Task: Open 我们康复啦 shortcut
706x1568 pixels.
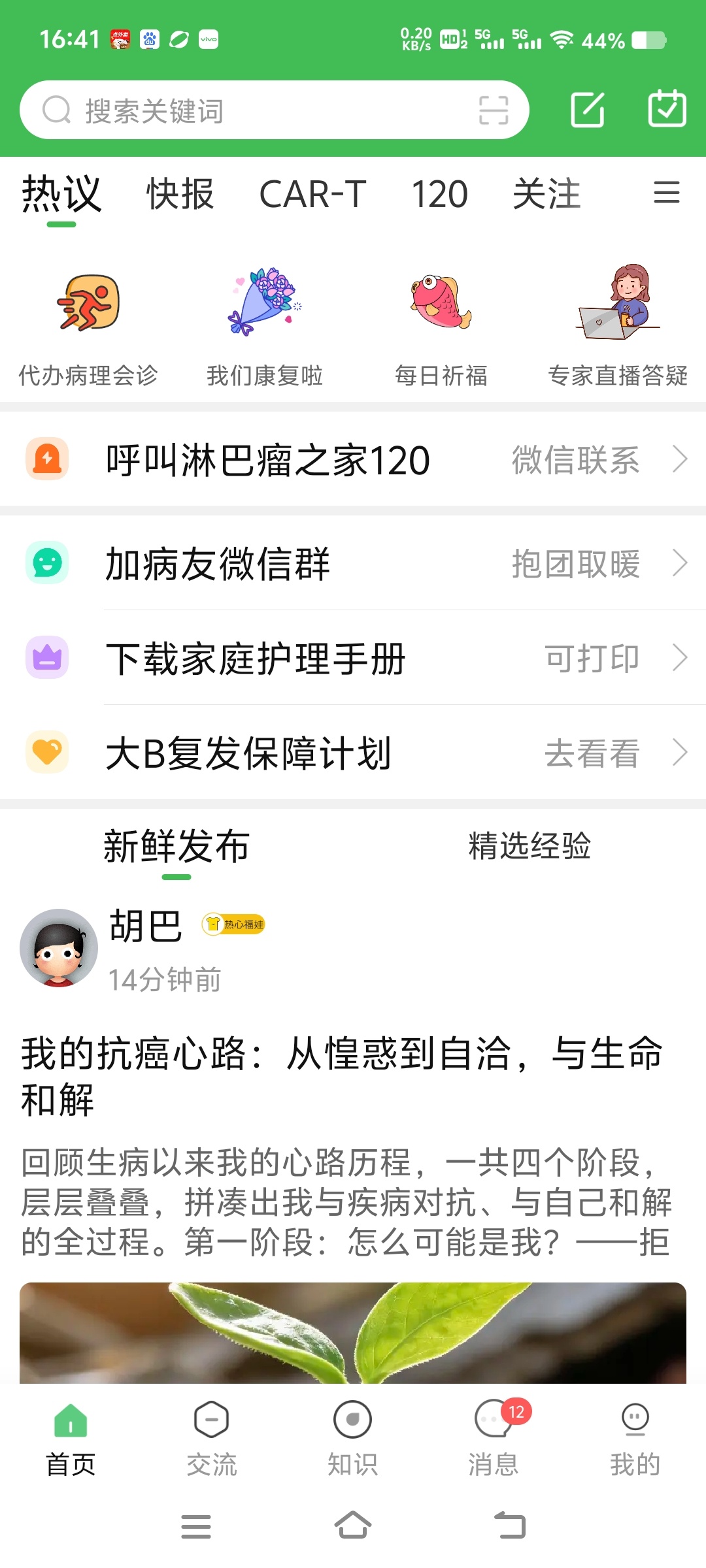Action: [x=265, y=325]
